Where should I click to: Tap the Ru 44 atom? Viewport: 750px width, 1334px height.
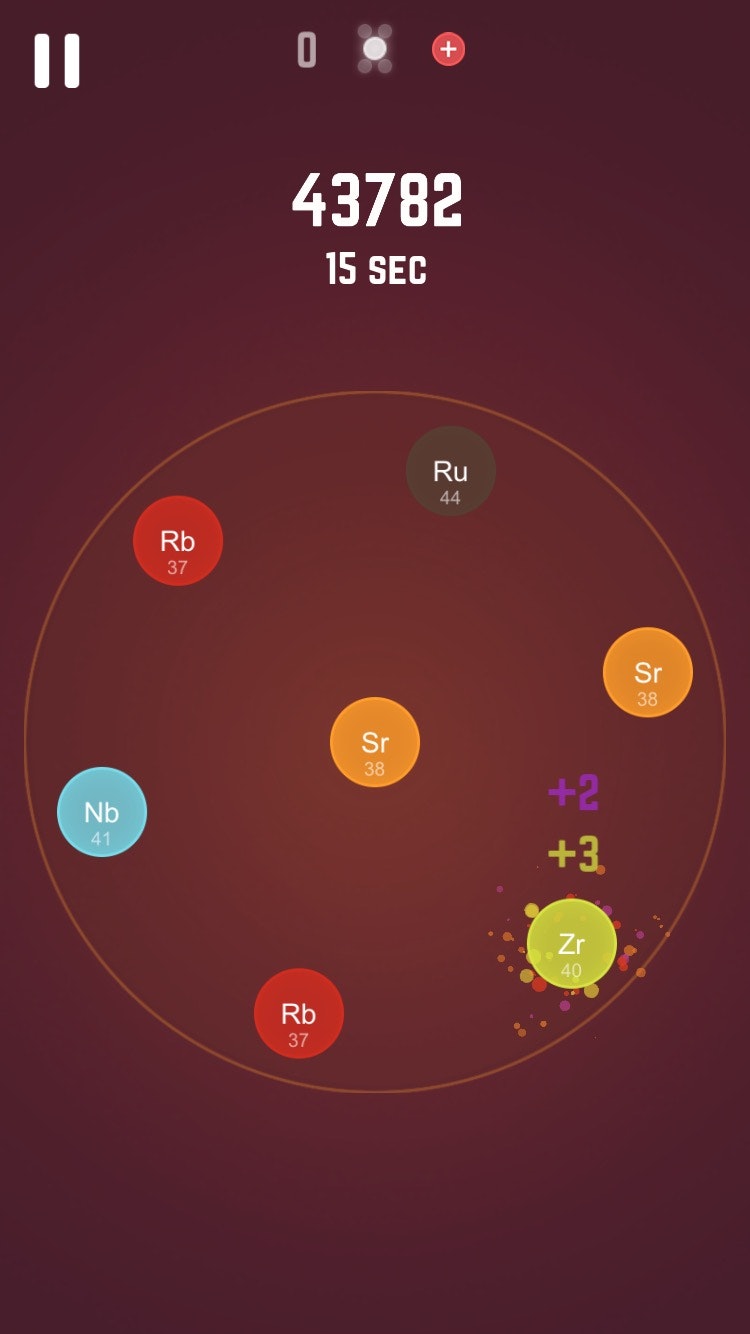click(450, 471)
